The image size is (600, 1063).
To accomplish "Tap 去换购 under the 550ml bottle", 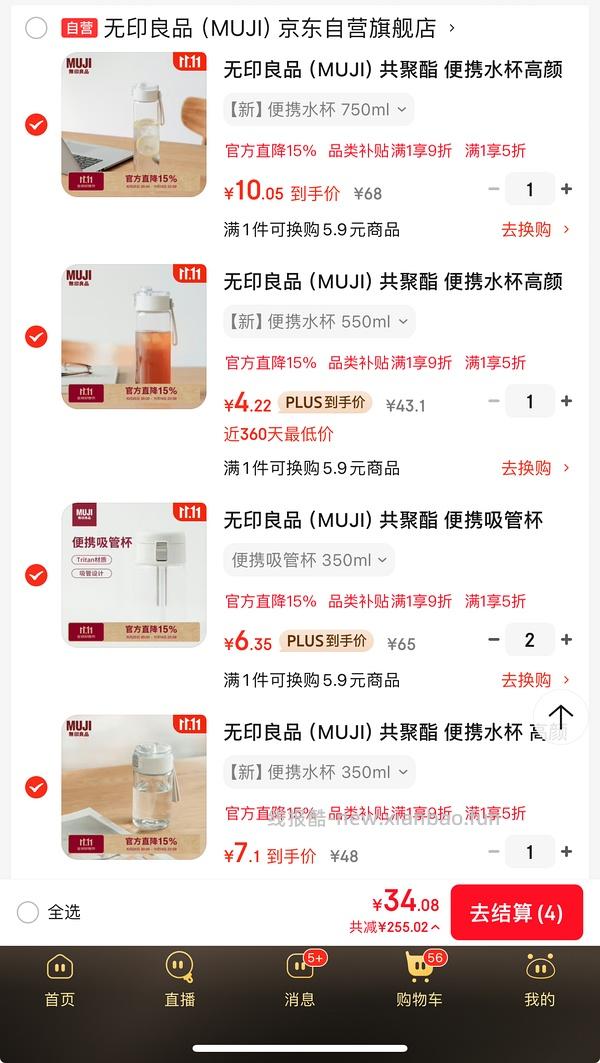I will pyautogui.click(x=535, y=467).
